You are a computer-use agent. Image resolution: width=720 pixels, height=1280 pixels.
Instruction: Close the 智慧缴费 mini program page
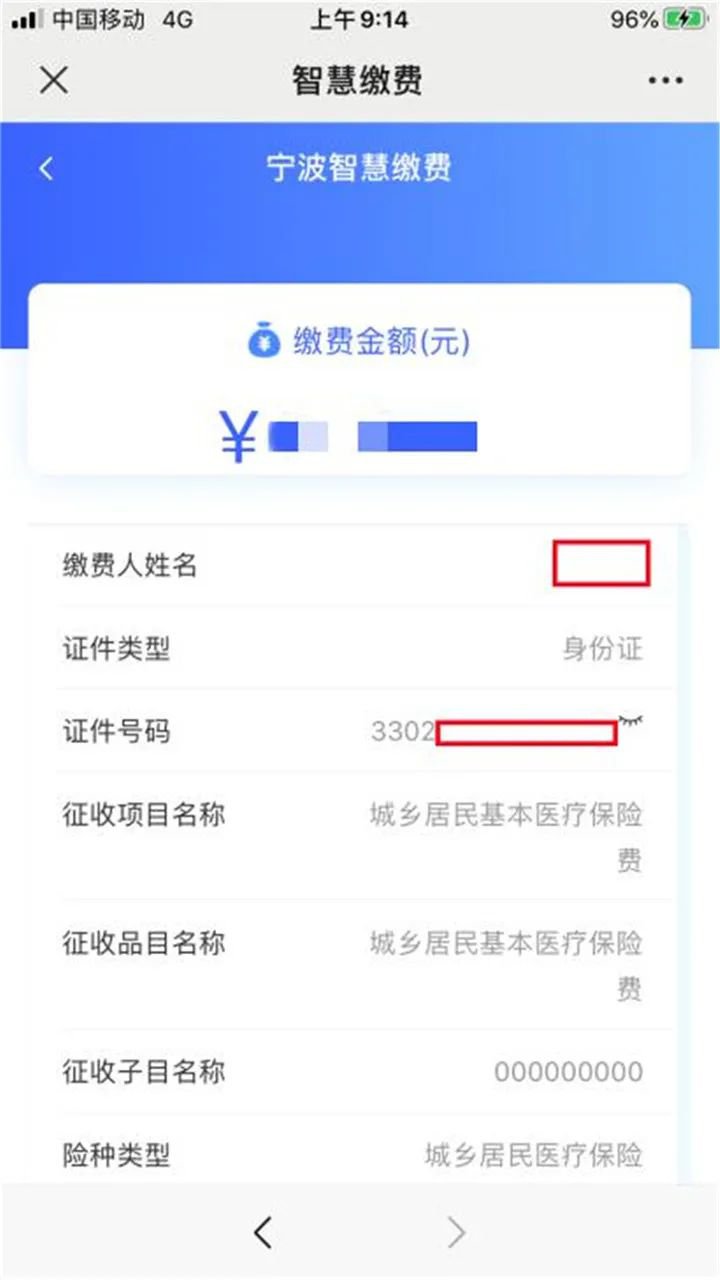(x=53, y=80)
